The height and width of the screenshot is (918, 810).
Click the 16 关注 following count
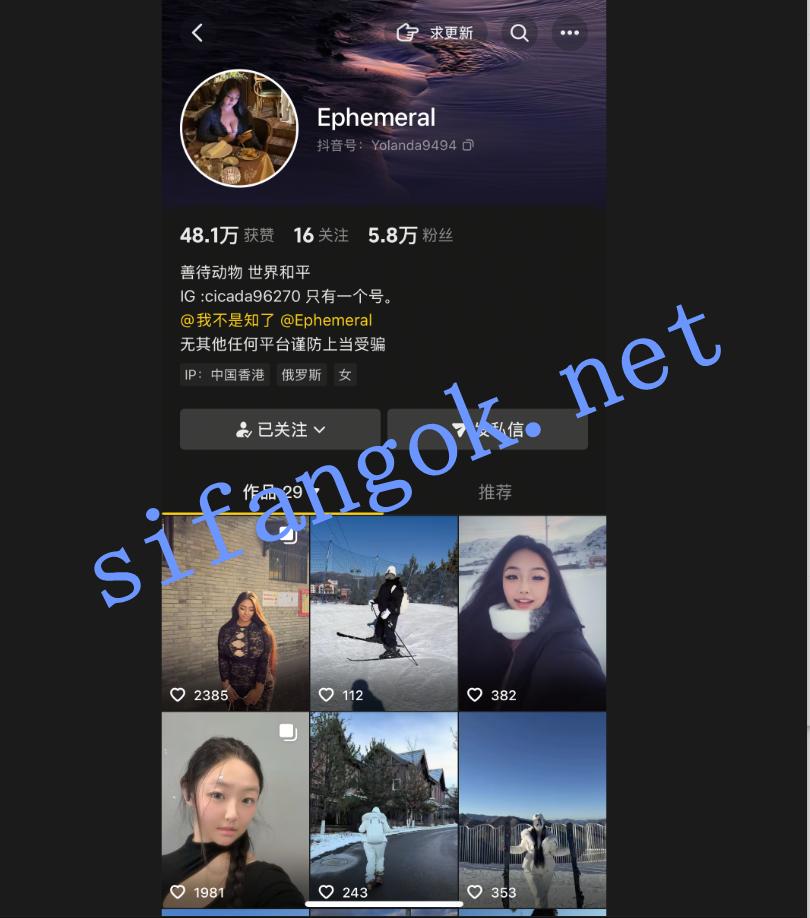coord(319,235)
